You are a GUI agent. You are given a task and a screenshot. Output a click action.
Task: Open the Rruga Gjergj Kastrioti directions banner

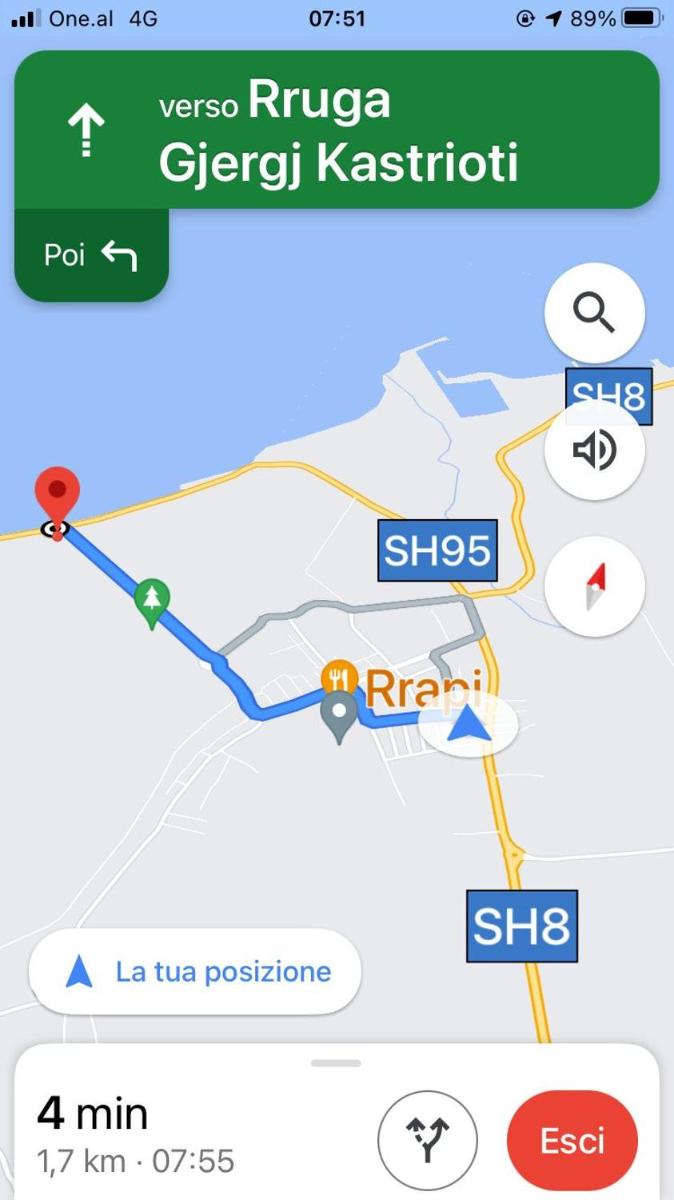point(337,130)
